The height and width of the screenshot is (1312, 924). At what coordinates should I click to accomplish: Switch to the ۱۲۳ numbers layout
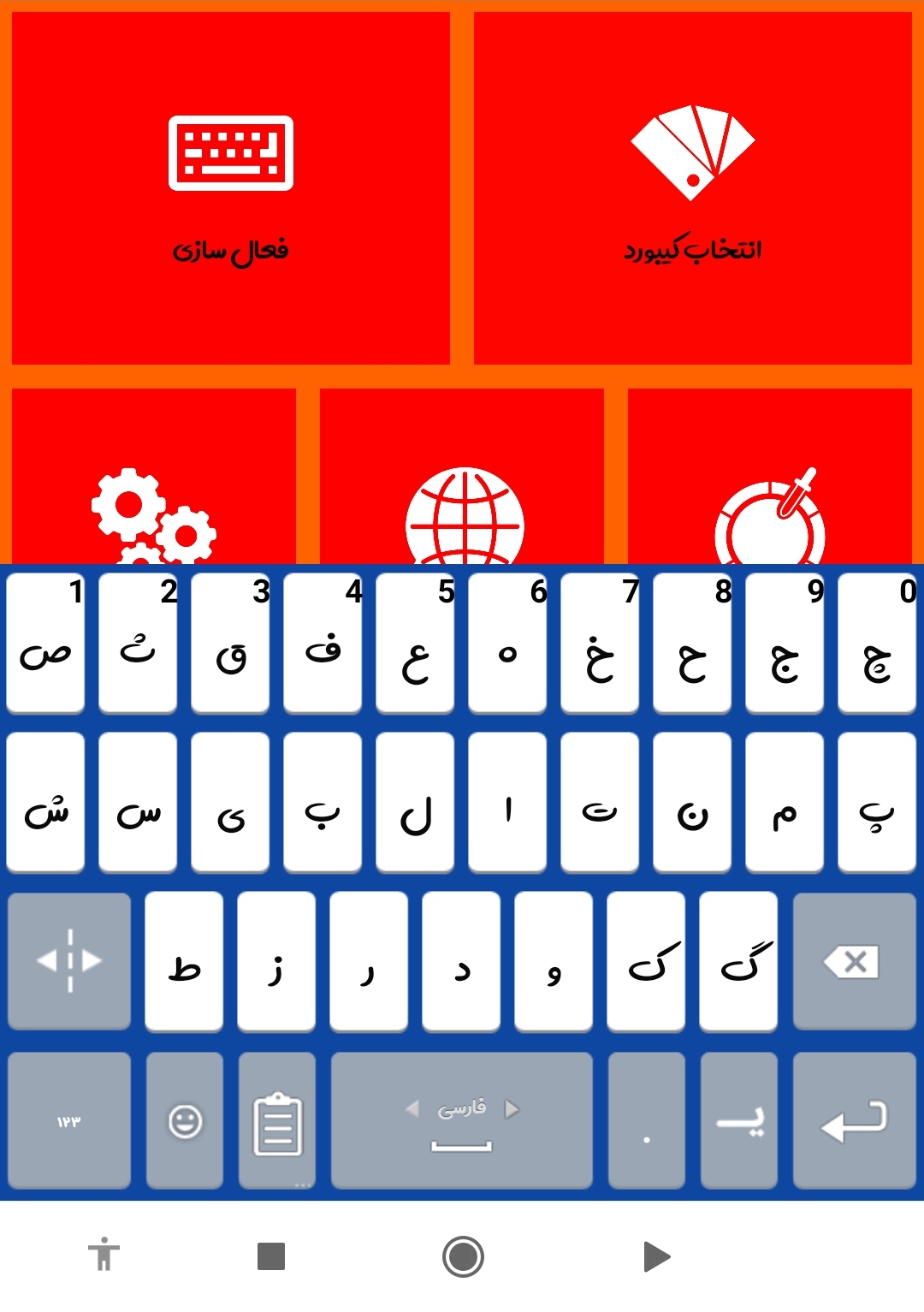point(69,1121)
